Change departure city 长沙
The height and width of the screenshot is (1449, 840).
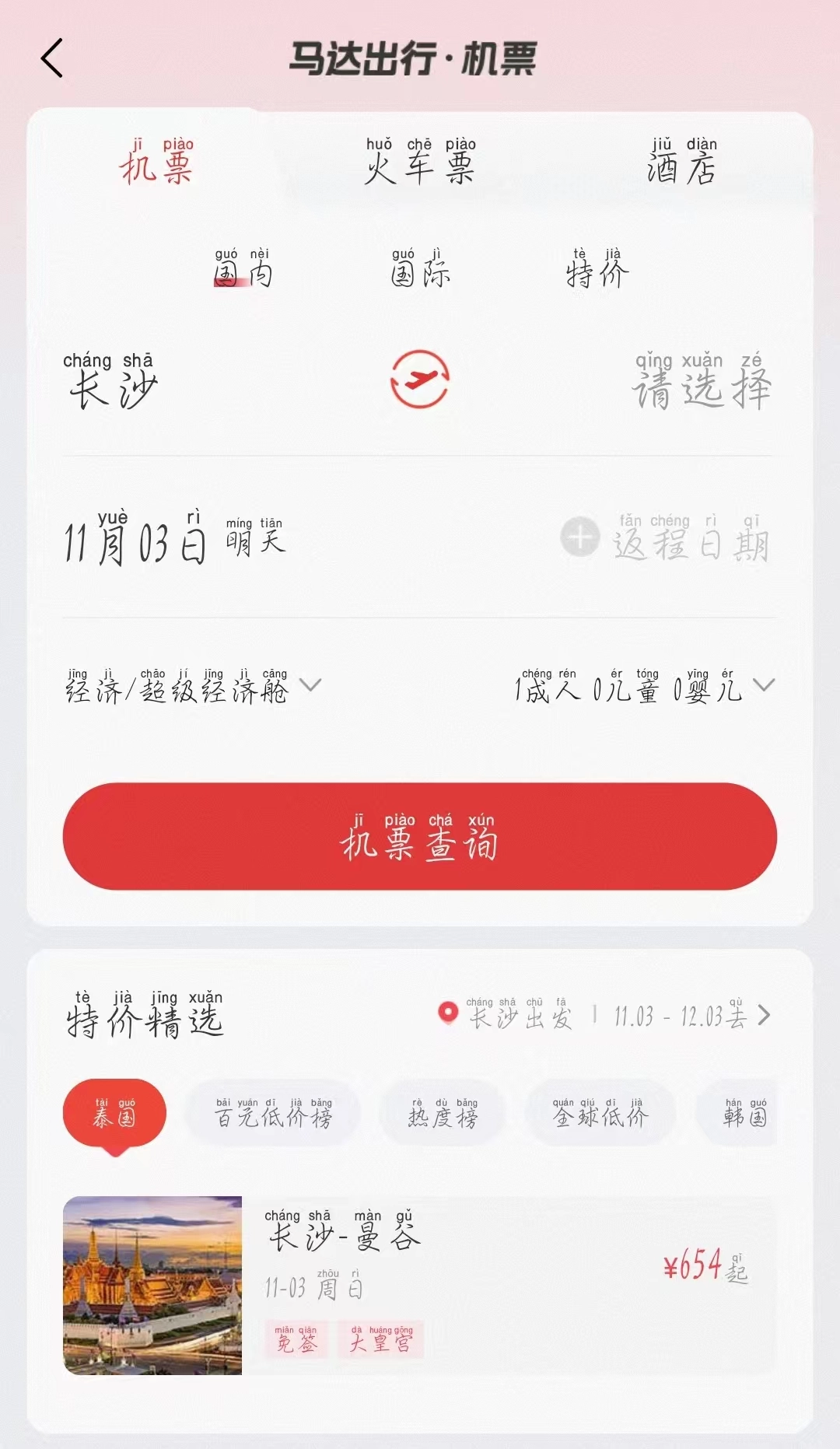[113, 381]
